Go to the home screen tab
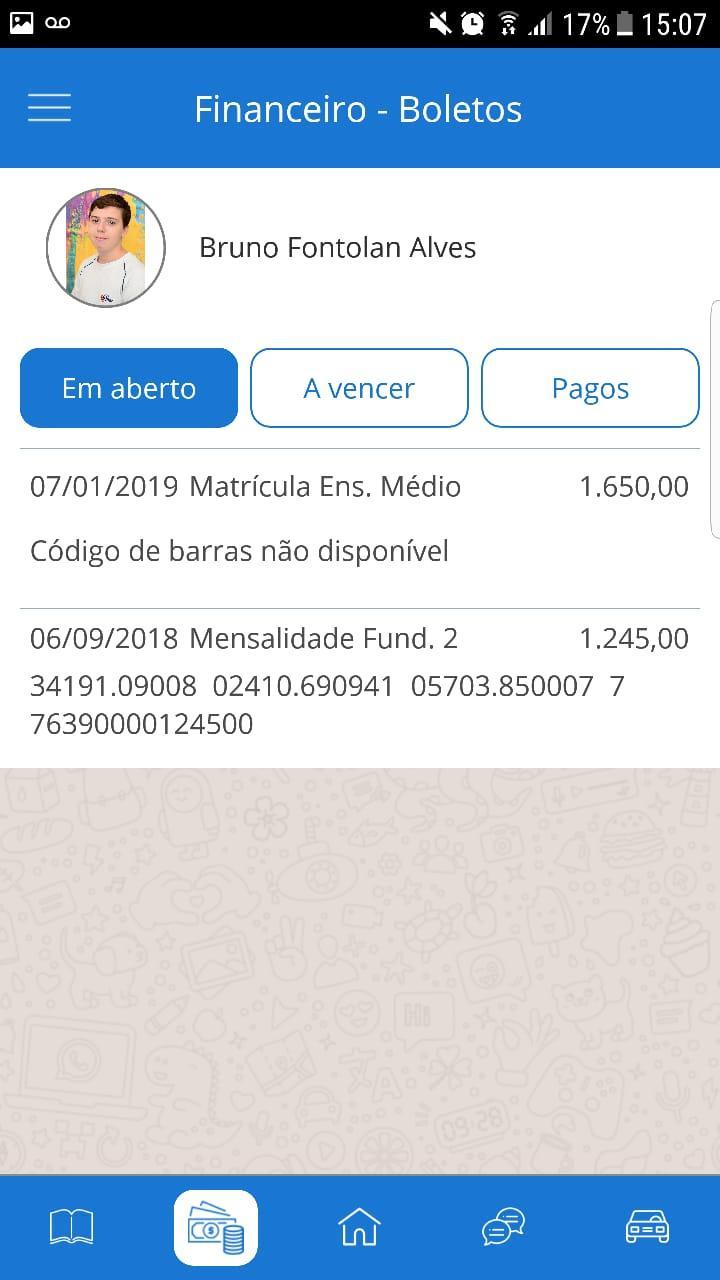The width and height of the screenshot is (720, 1280). (x=359, y=1226)
